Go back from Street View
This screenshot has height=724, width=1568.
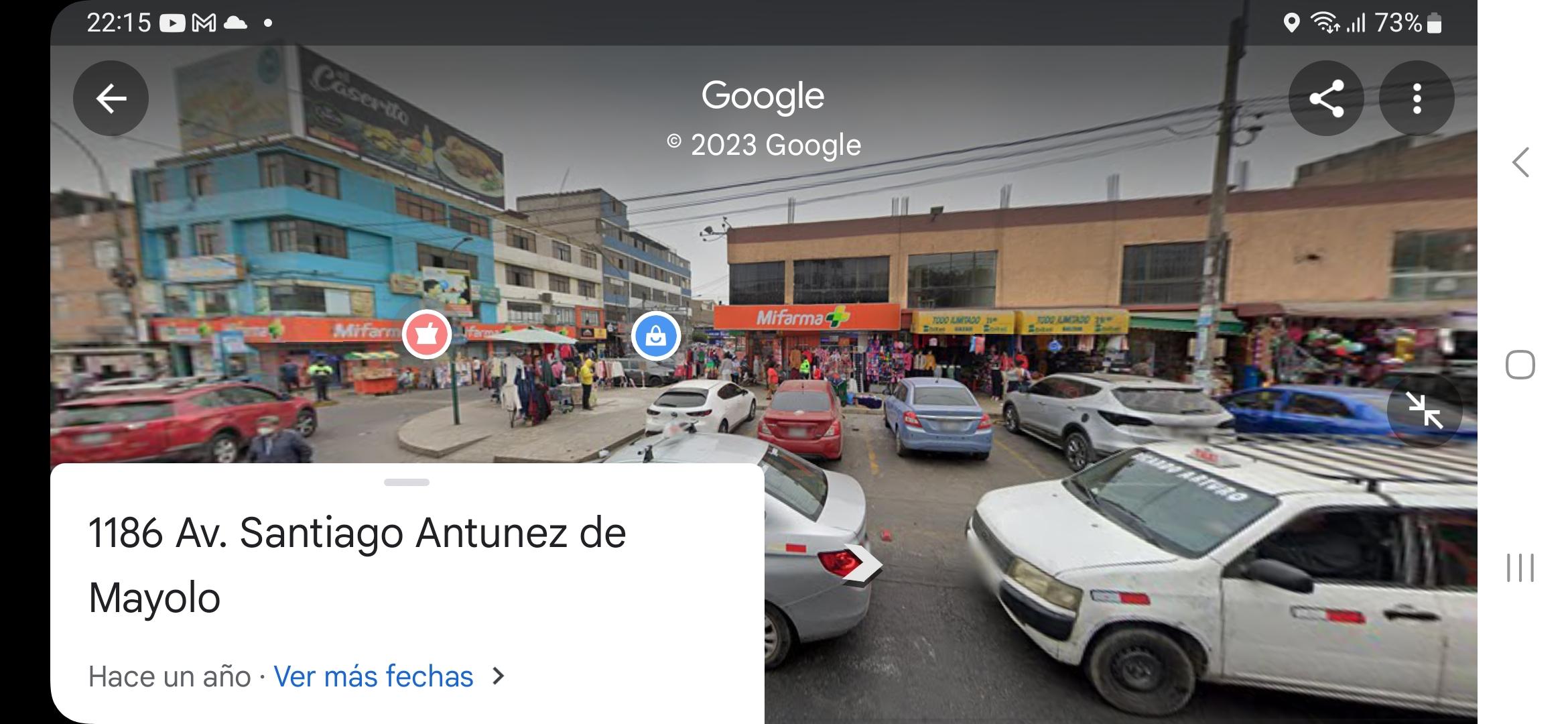[111, 99]
